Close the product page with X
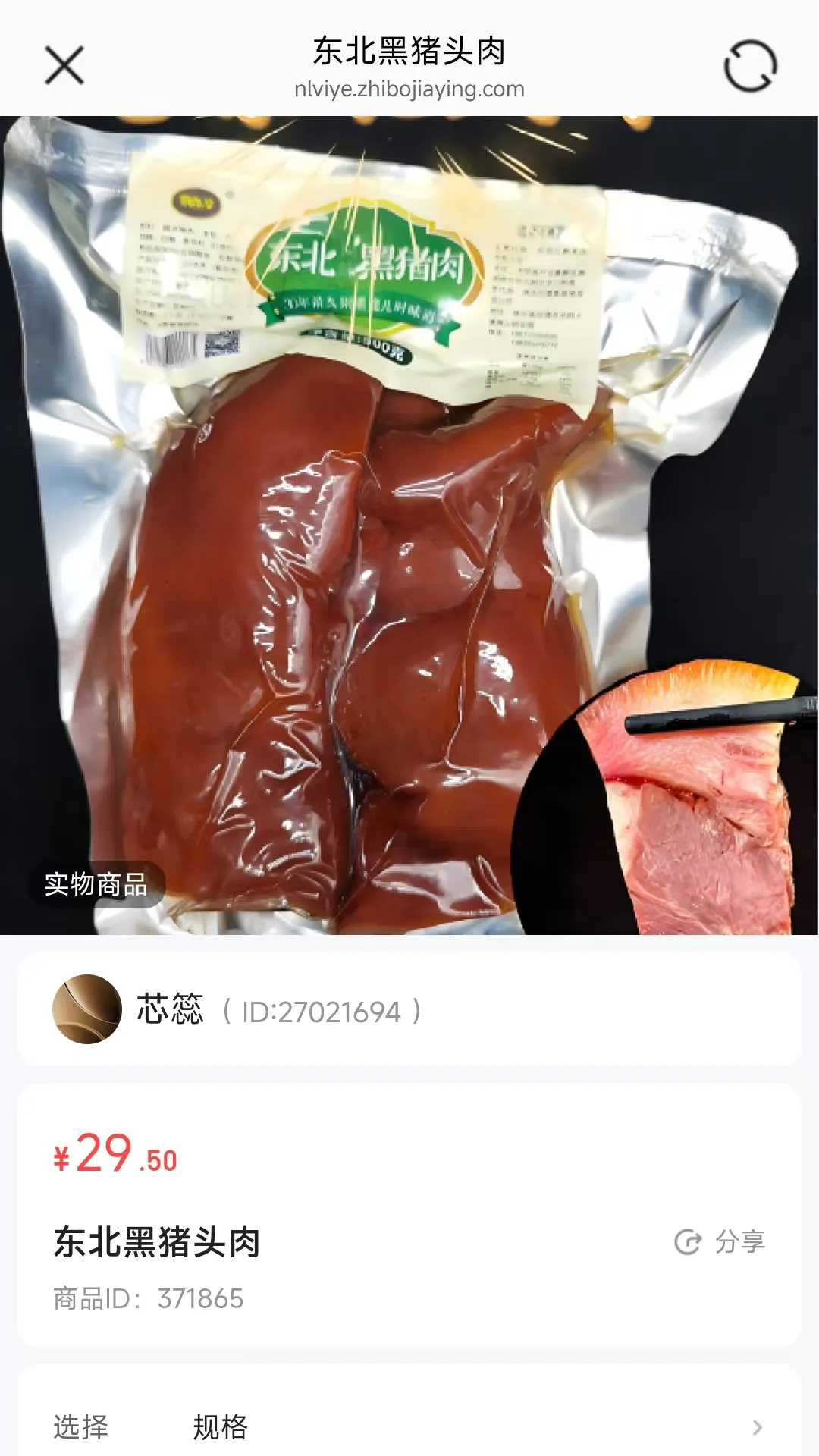The width and height of the screenshot is (819, 1456). (x=64, y=65)
